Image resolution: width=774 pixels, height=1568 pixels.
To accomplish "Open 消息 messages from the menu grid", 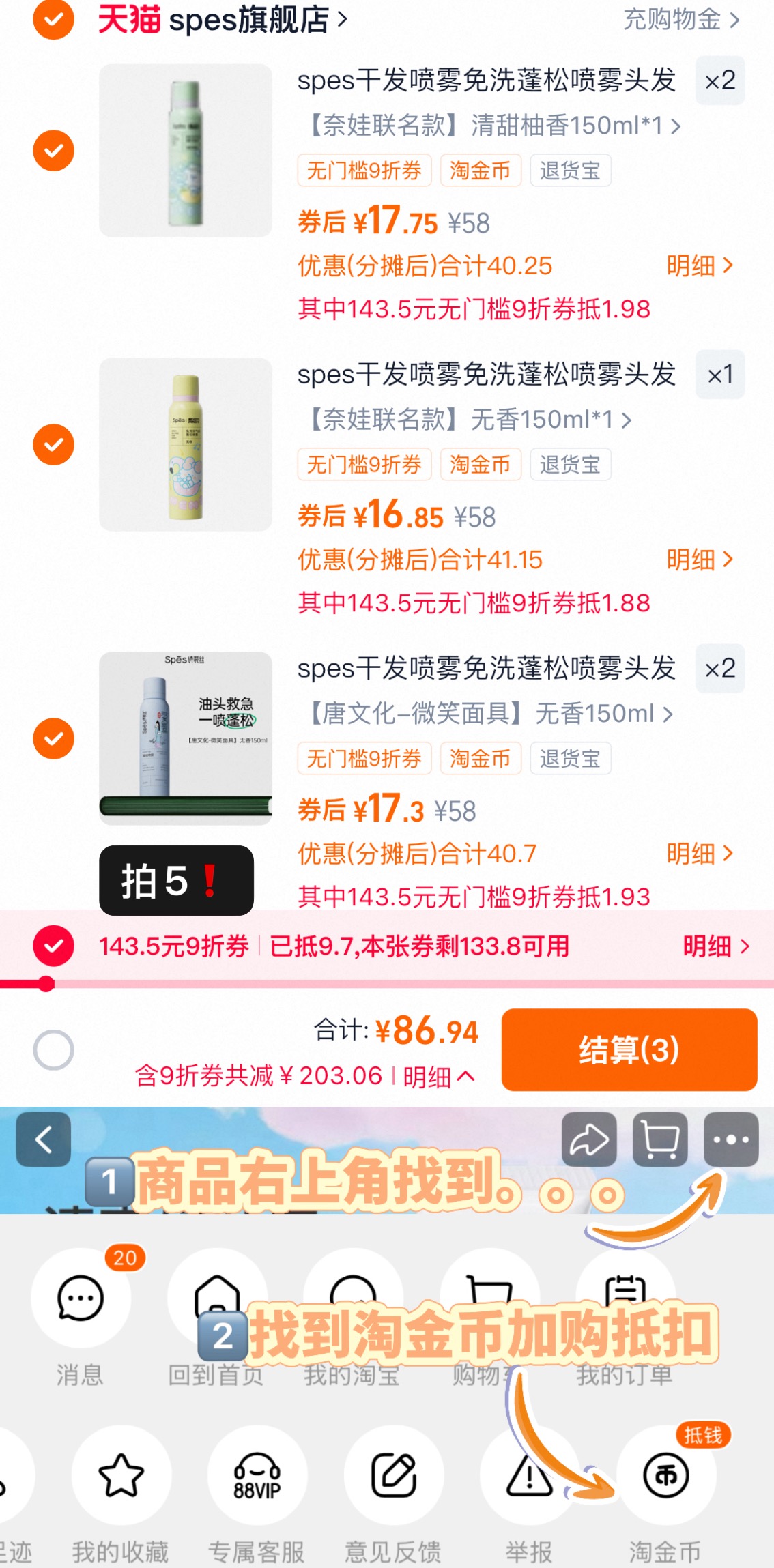I will [80, 1296].
